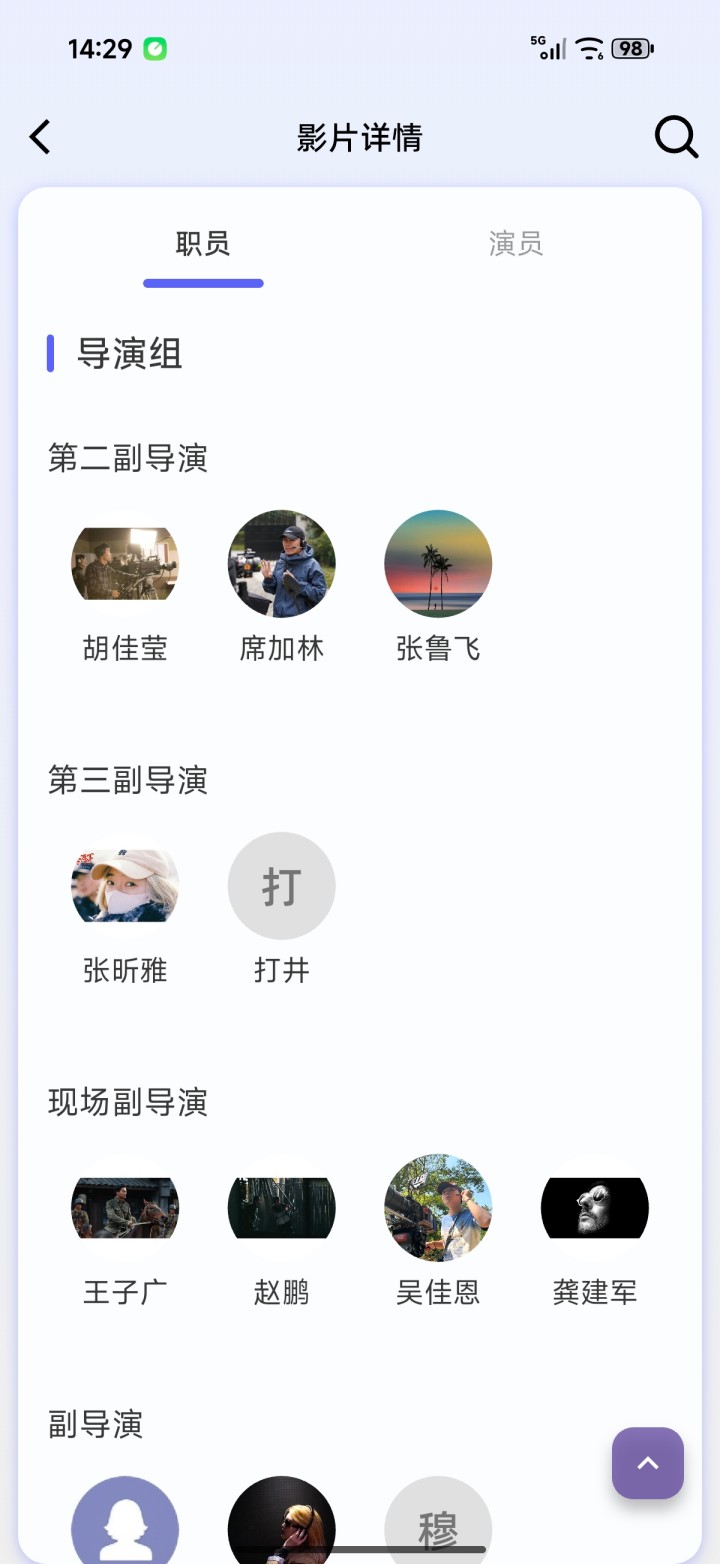Open 龚建军's profile avatar
Image resolution: width=720 pixels, height=1564 pixels.
[594, 1207]
